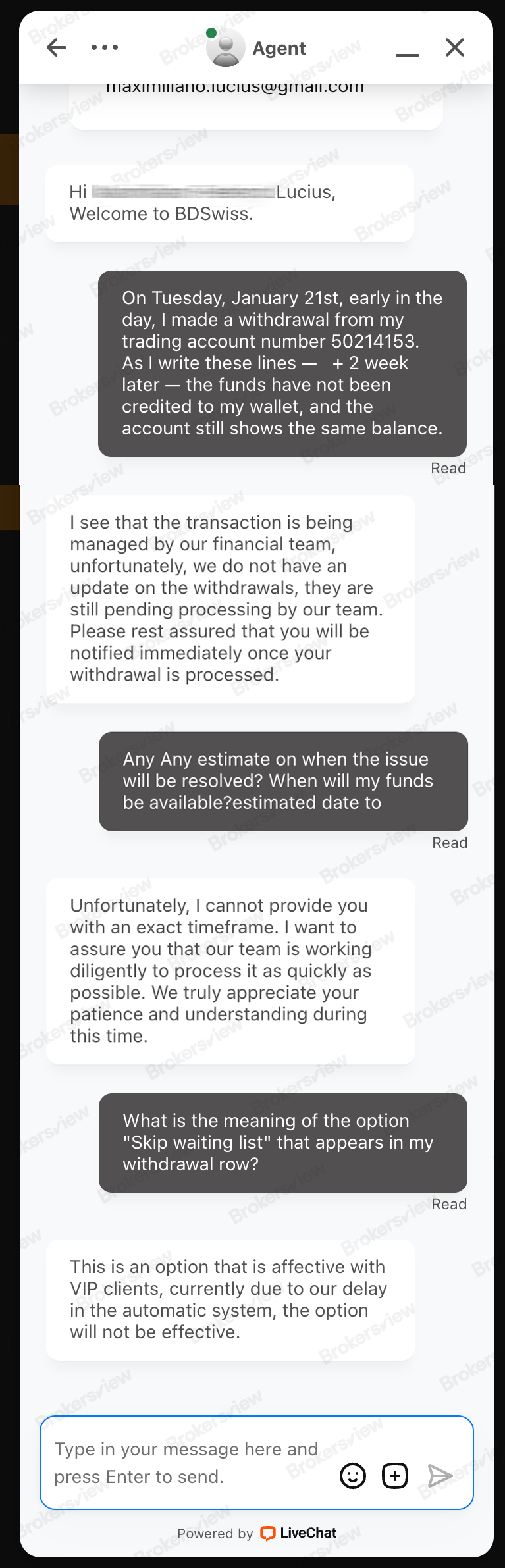
Task: Attach a file with the plus icon
Action: click(395, 1476)
